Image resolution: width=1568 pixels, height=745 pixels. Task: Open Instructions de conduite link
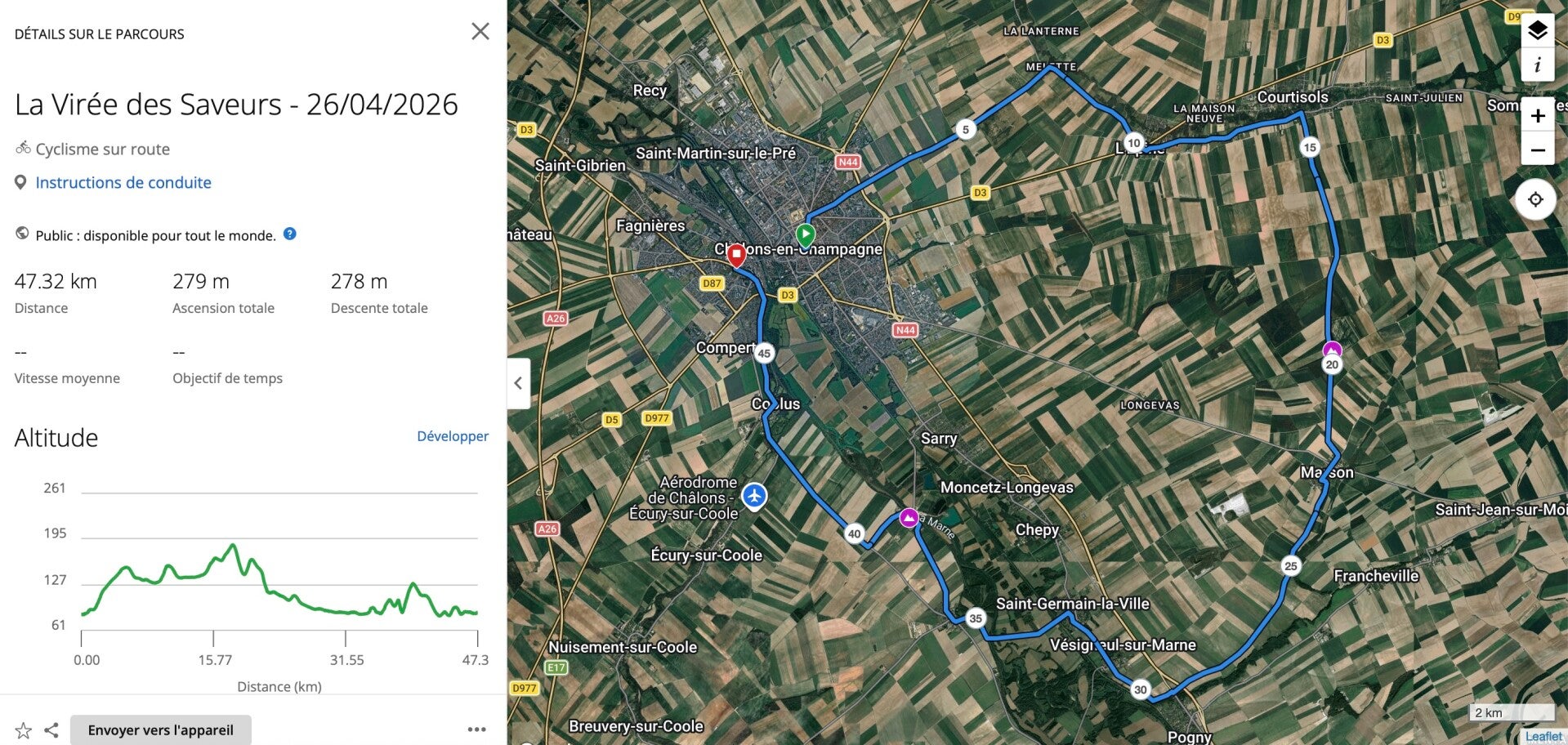coord(123,182)
